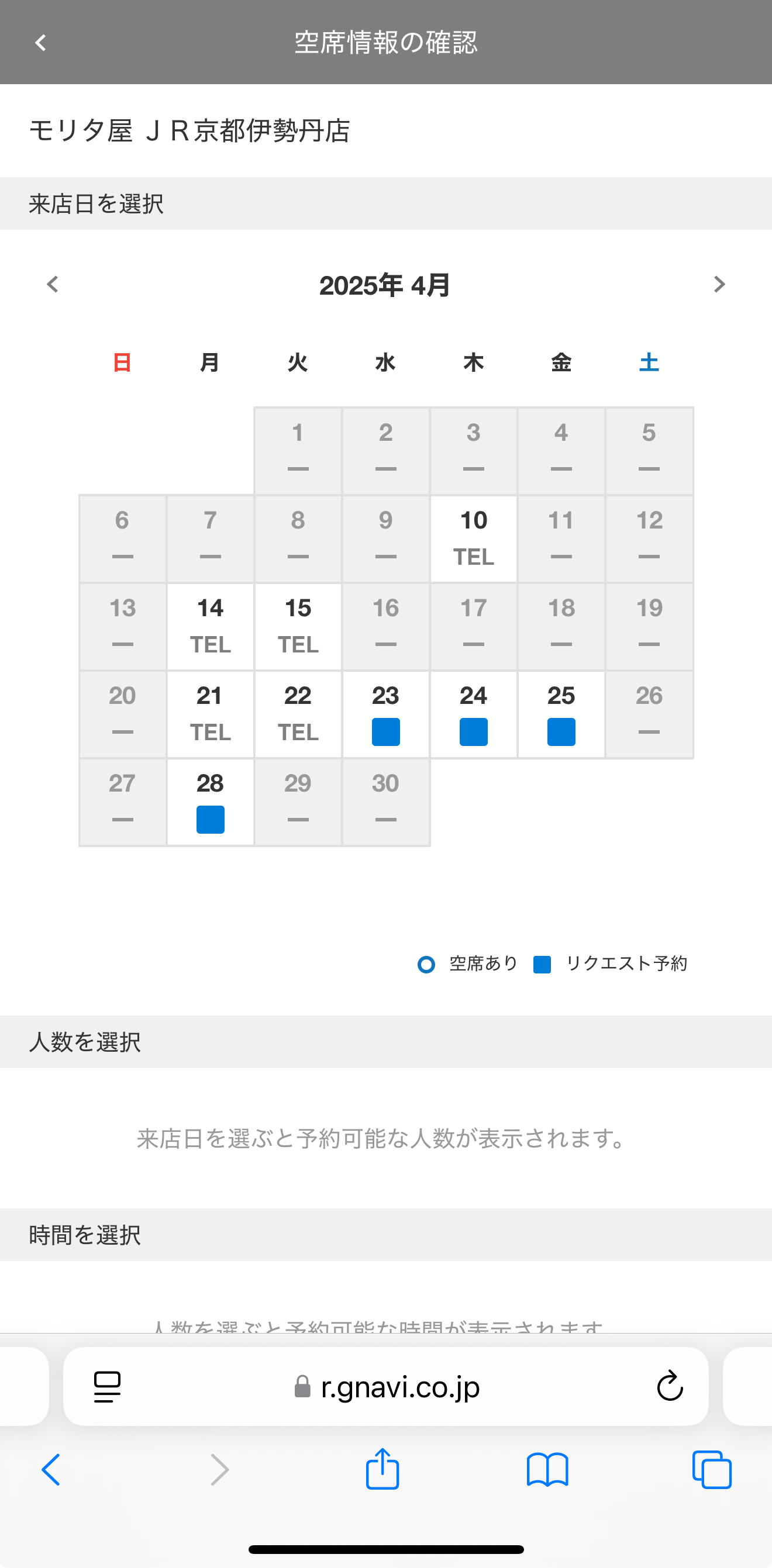
Task: Tap the Safari share icon
Action: (382, 1469)
